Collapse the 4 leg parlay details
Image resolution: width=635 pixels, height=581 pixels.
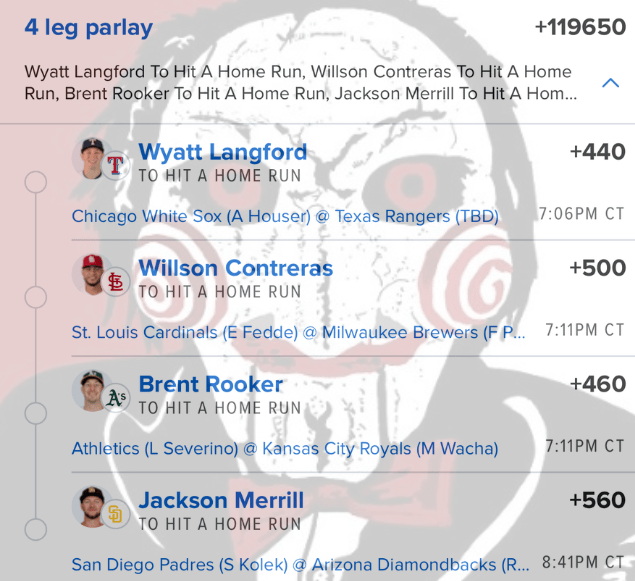pos(610,83)
